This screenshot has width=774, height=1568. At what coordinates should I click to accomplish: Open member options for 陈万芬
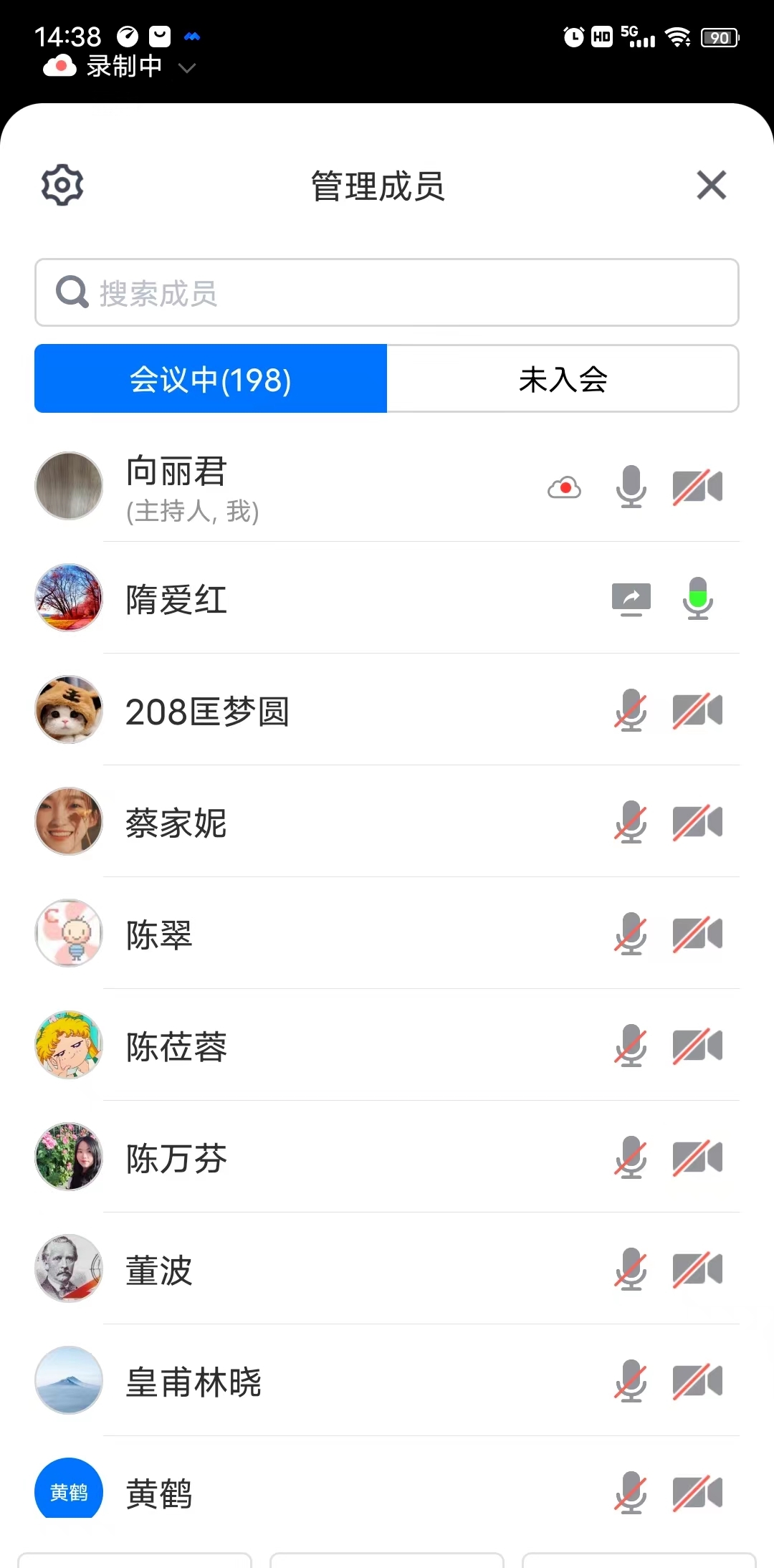176,1158
